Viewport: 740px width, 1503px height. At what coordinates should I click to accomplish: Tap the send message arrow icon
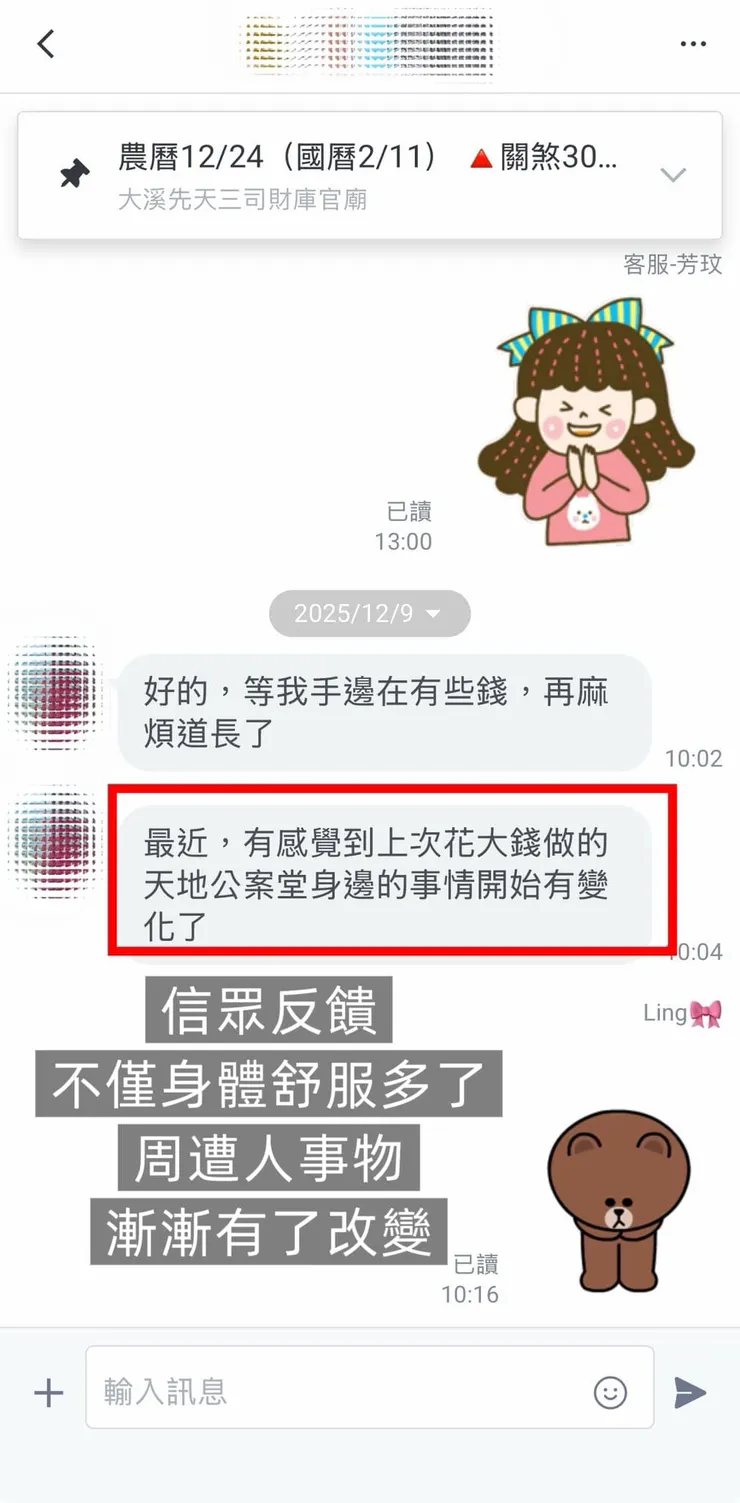tap(691, 1390)
